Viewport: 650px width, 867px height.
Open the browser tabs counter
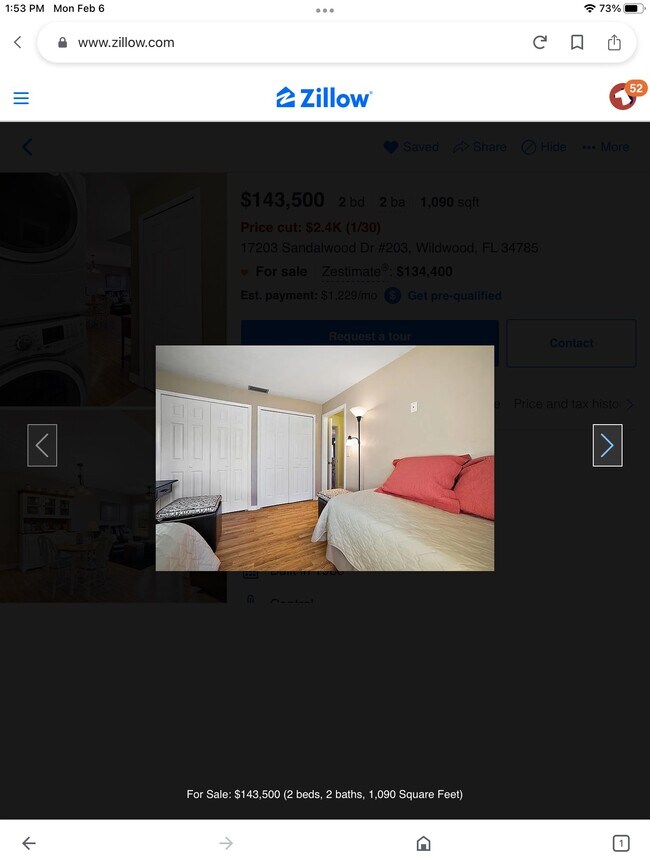click(x=620, y=843)
